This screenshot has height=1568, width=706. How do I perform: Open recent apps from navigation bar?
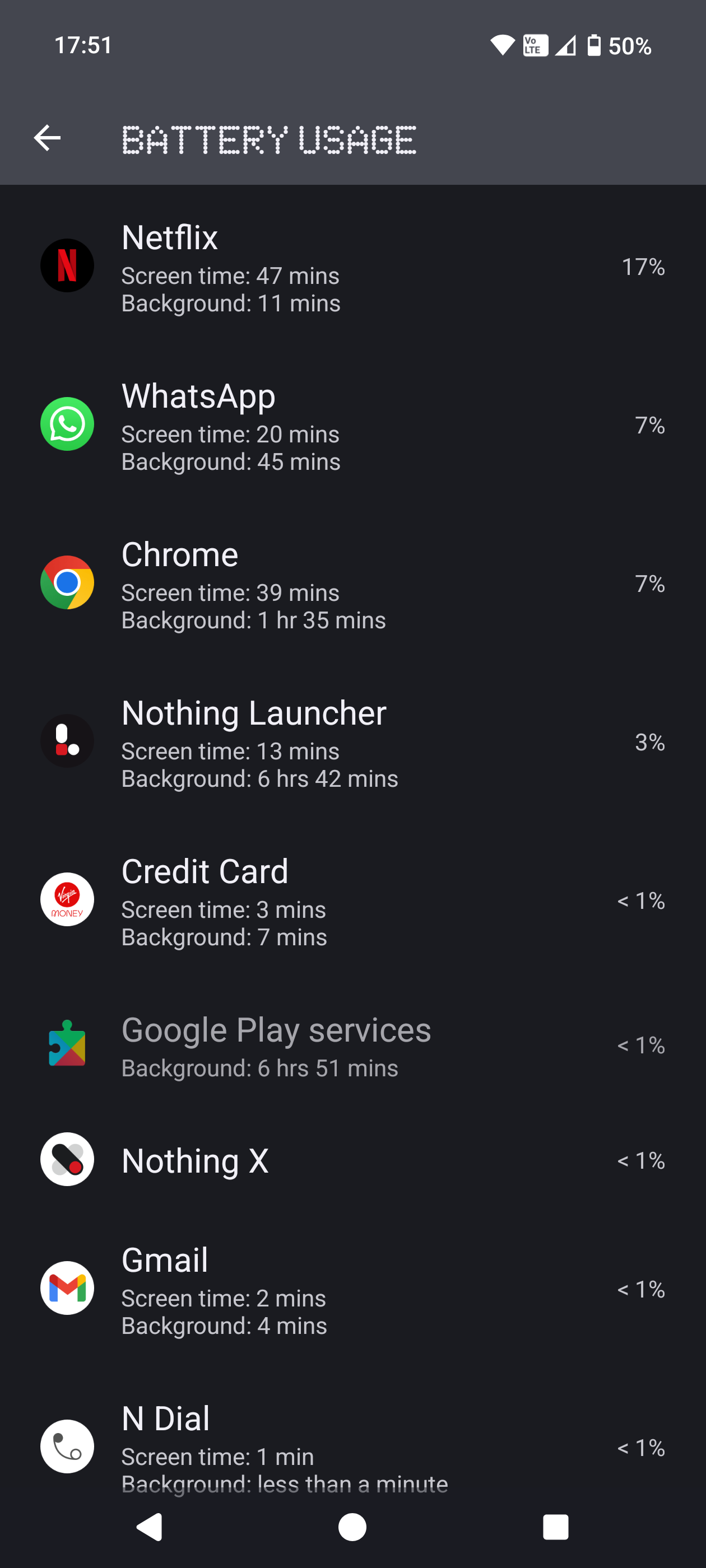click(x=555, y=1527)
